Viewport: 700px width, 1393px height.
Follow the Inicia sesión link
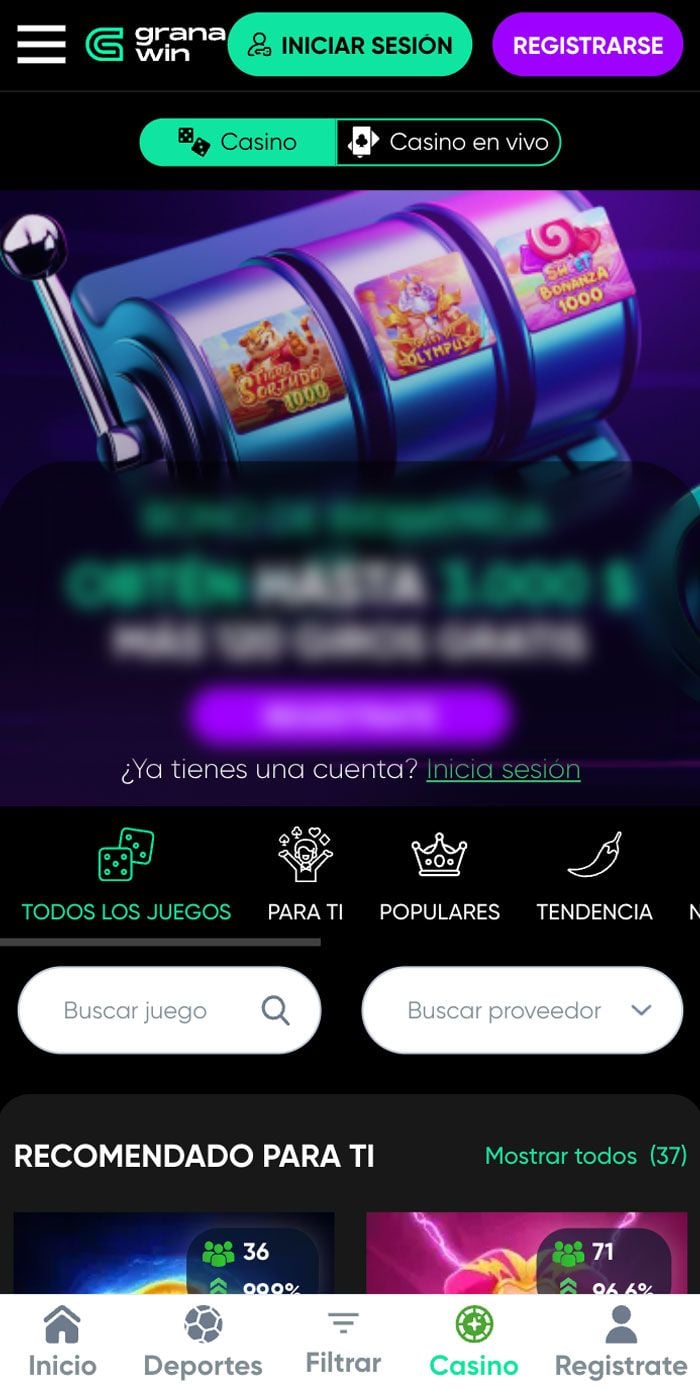click(x=503, y=769)
